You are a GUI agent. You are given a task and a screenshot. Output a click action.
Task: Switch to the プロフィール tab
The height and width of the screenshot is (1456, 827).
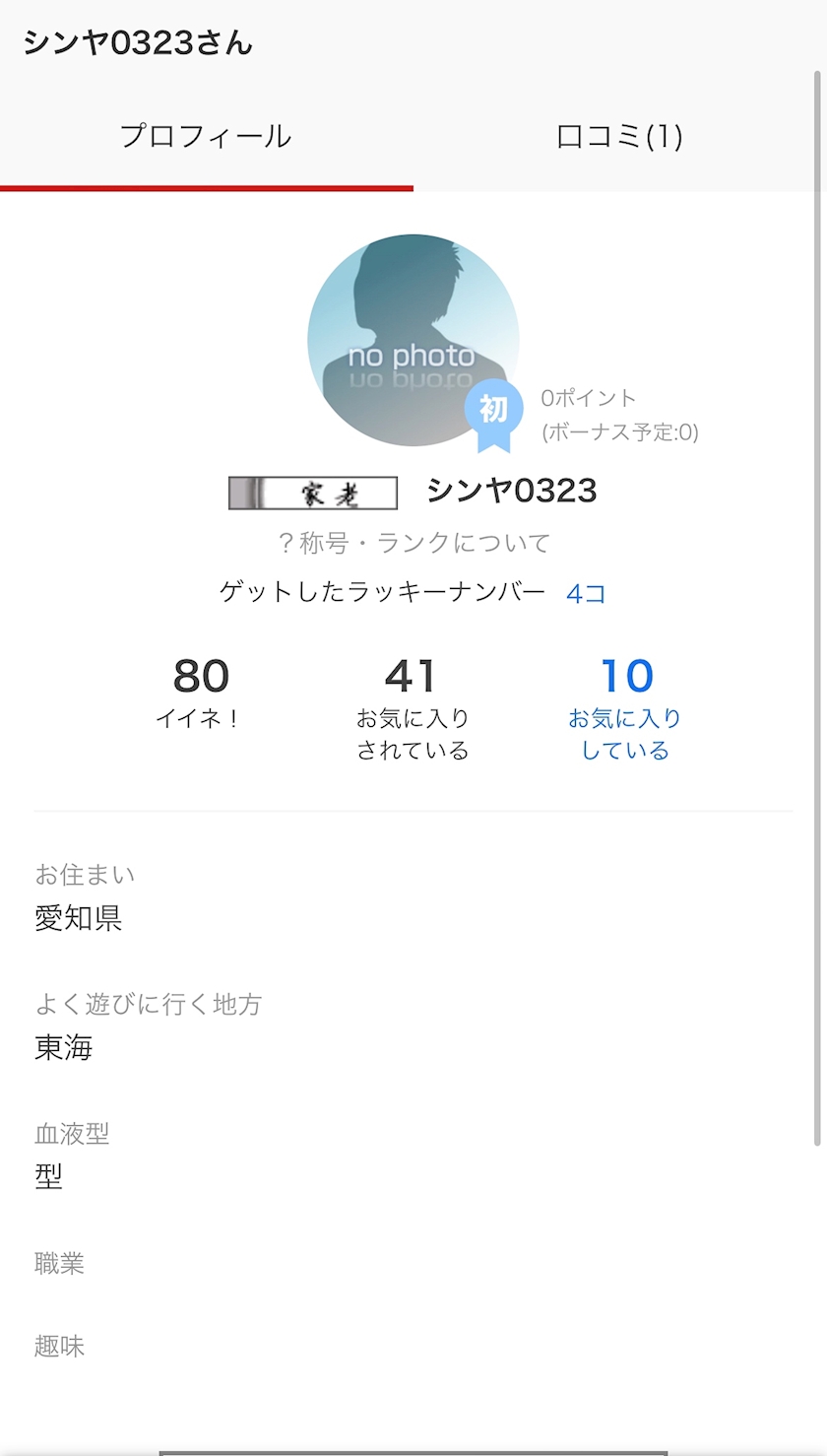pos(206,137)
